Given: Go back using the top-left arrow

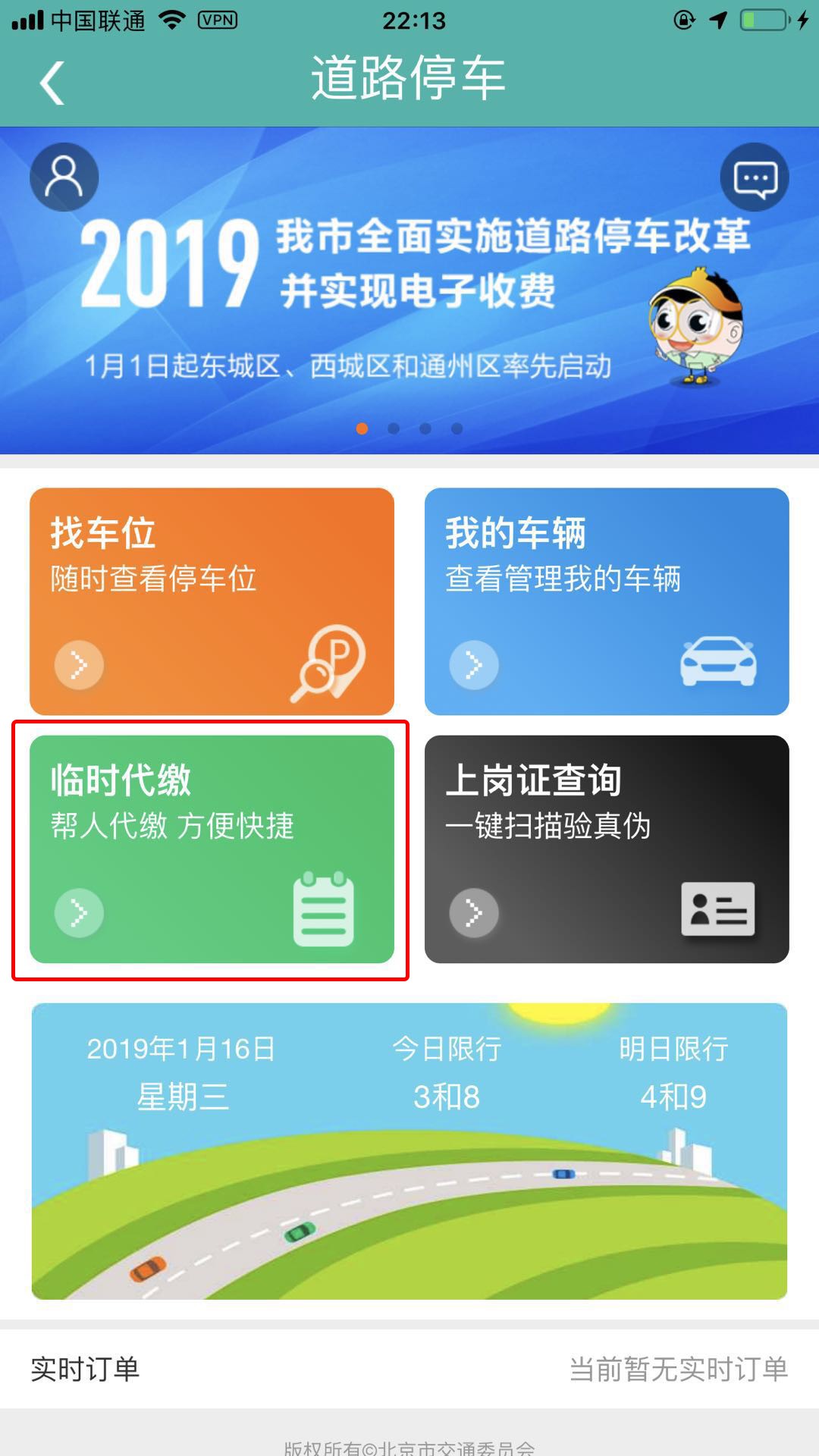Looking at the screenshot, I should point(52,83).
